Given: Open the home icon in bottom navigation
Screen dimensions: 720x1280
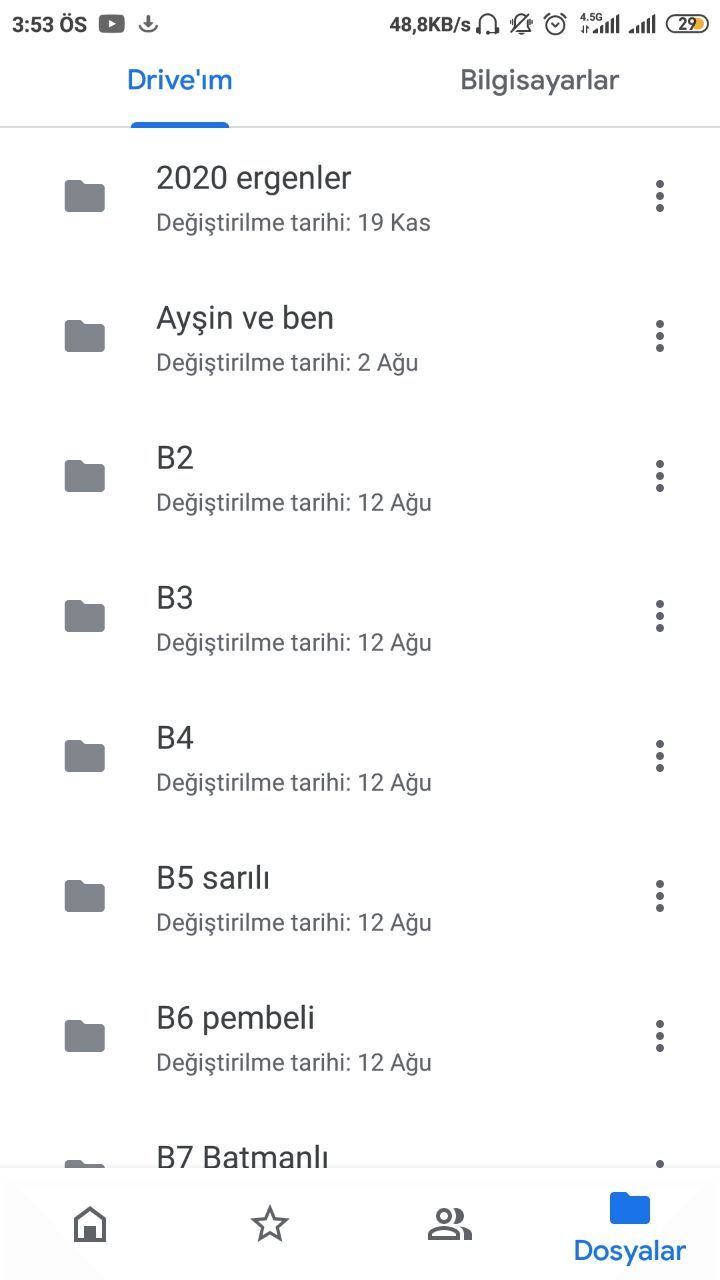Looking at the screenshot, I should point(89,1223).
